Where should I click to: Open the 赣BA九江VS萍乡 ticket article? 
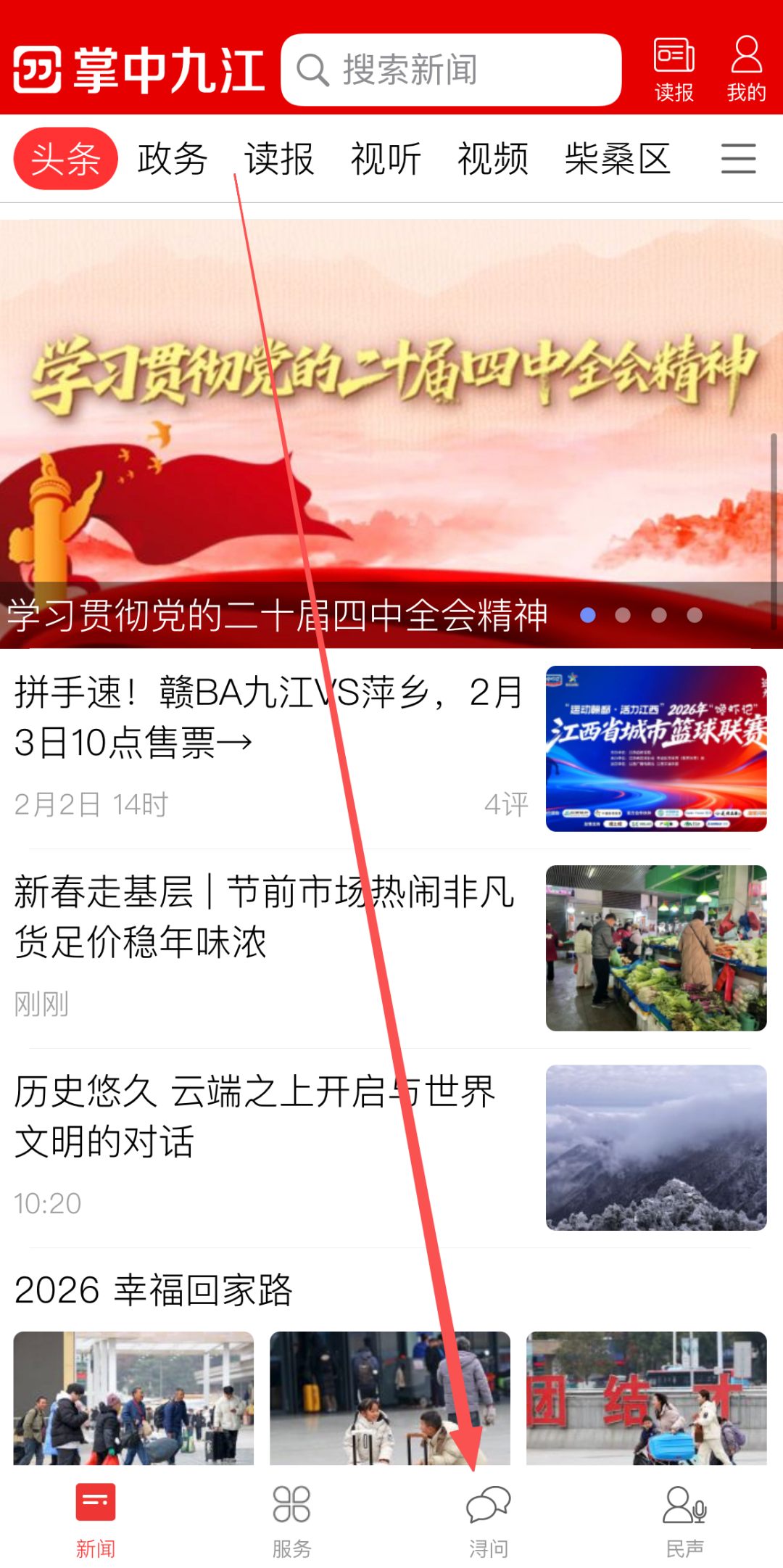pos(268,718)
